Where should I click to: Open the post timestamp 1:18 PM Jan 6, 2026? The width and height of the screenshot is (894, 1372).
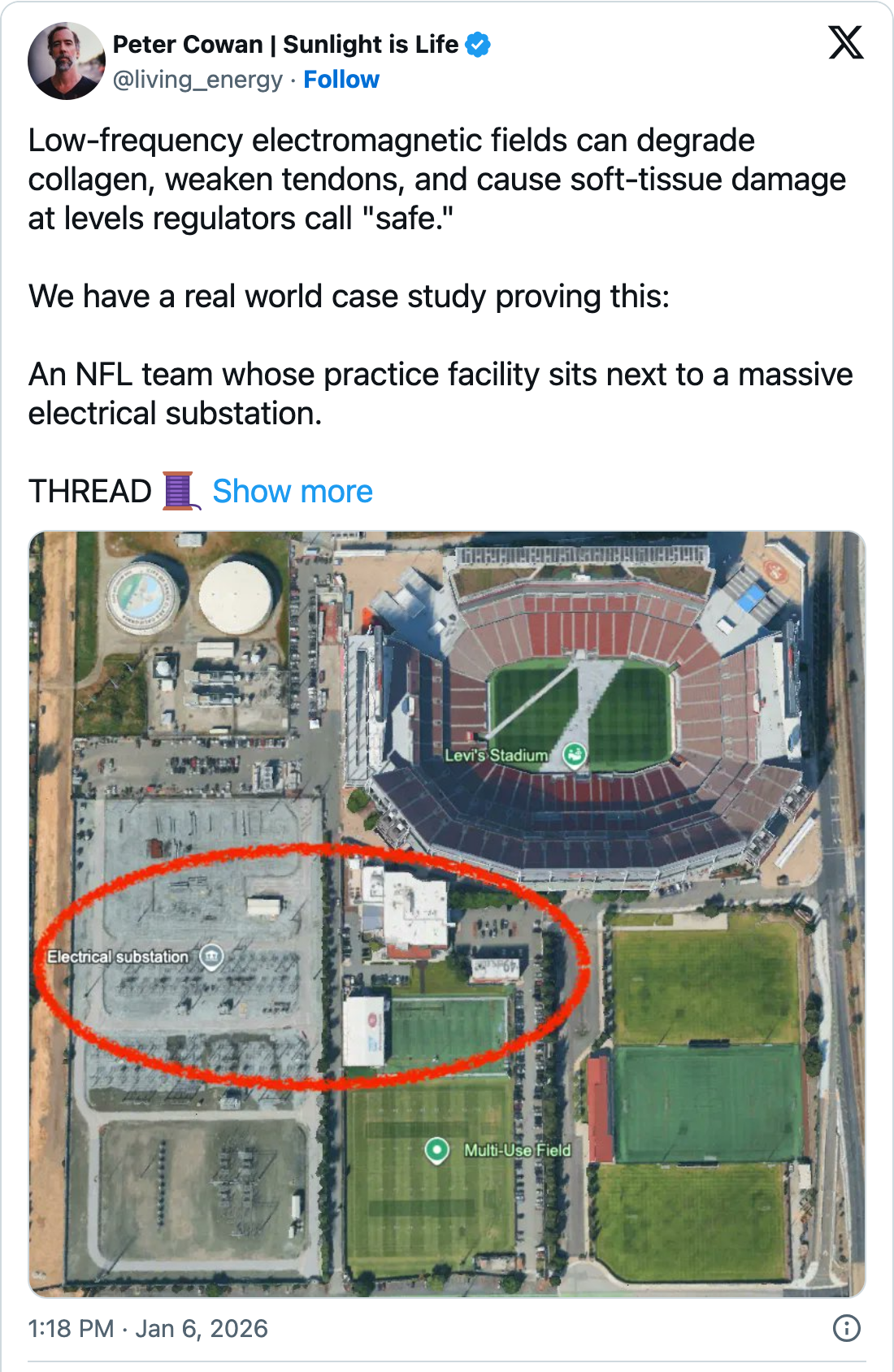pos(148,1328)
